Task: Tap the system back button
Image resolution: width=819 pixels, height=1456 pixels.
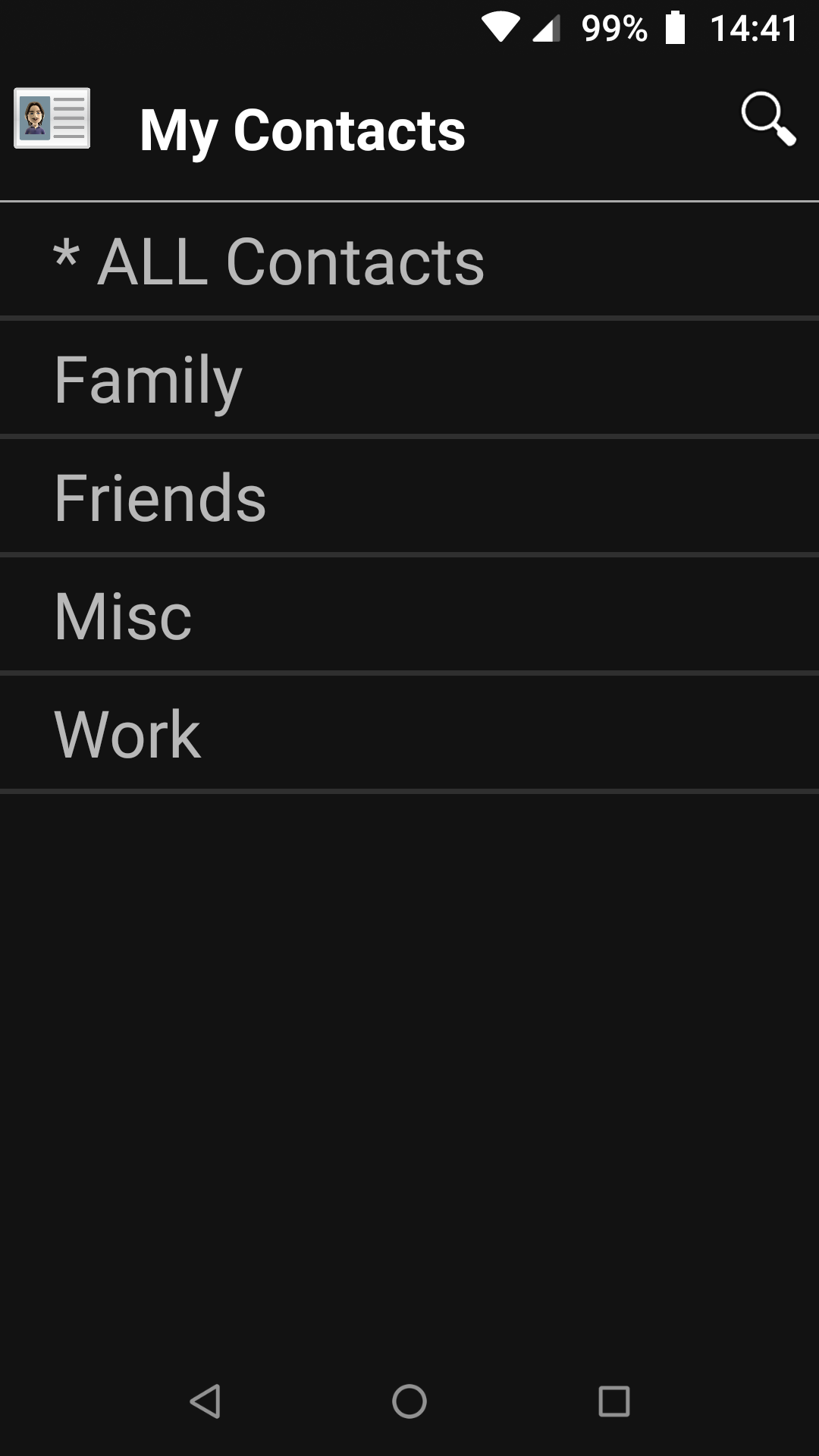Action: [x=205, y=1401]
